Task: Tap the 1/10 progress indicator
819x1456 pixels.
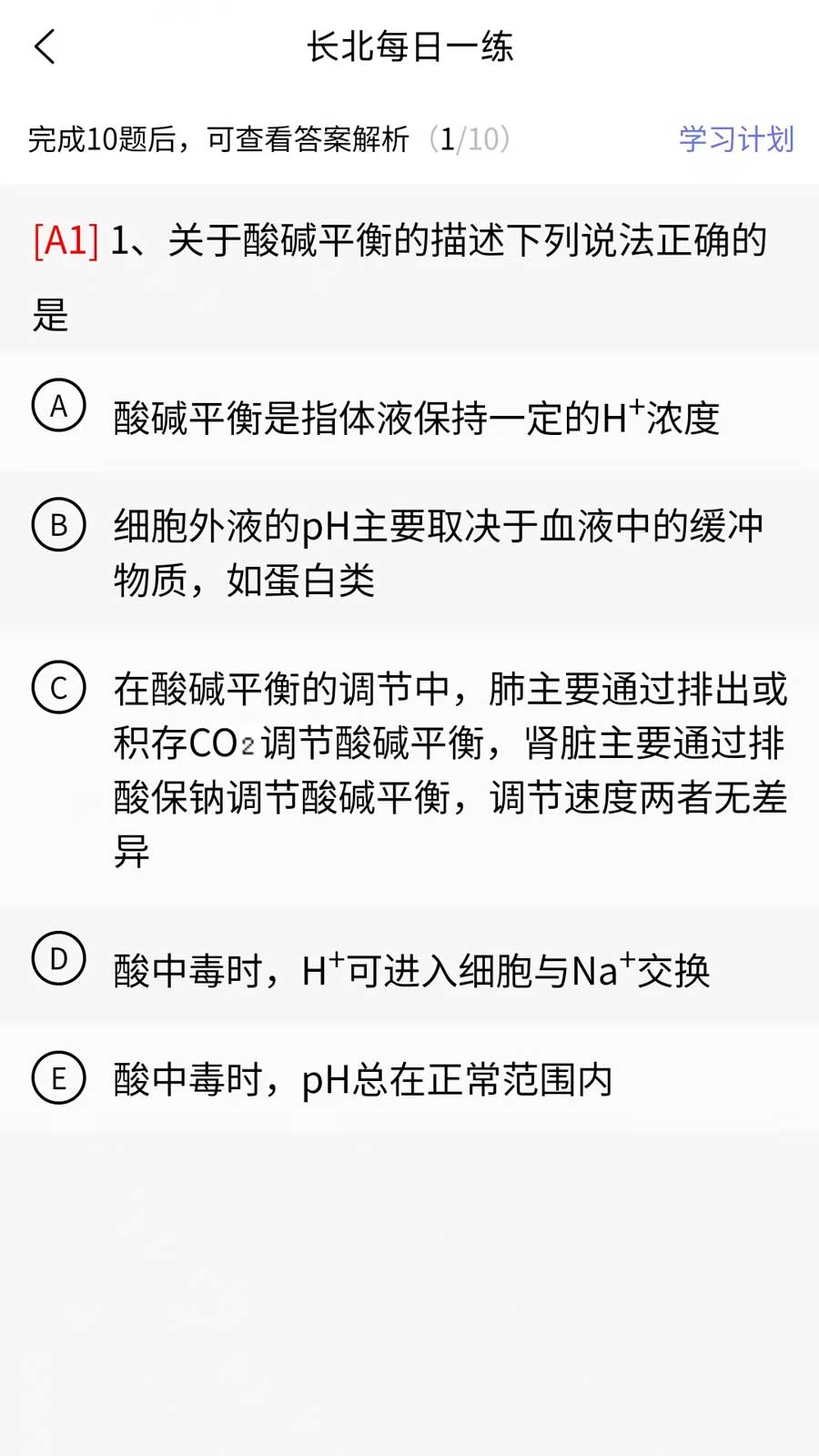Action: click(x=469, y=138)
